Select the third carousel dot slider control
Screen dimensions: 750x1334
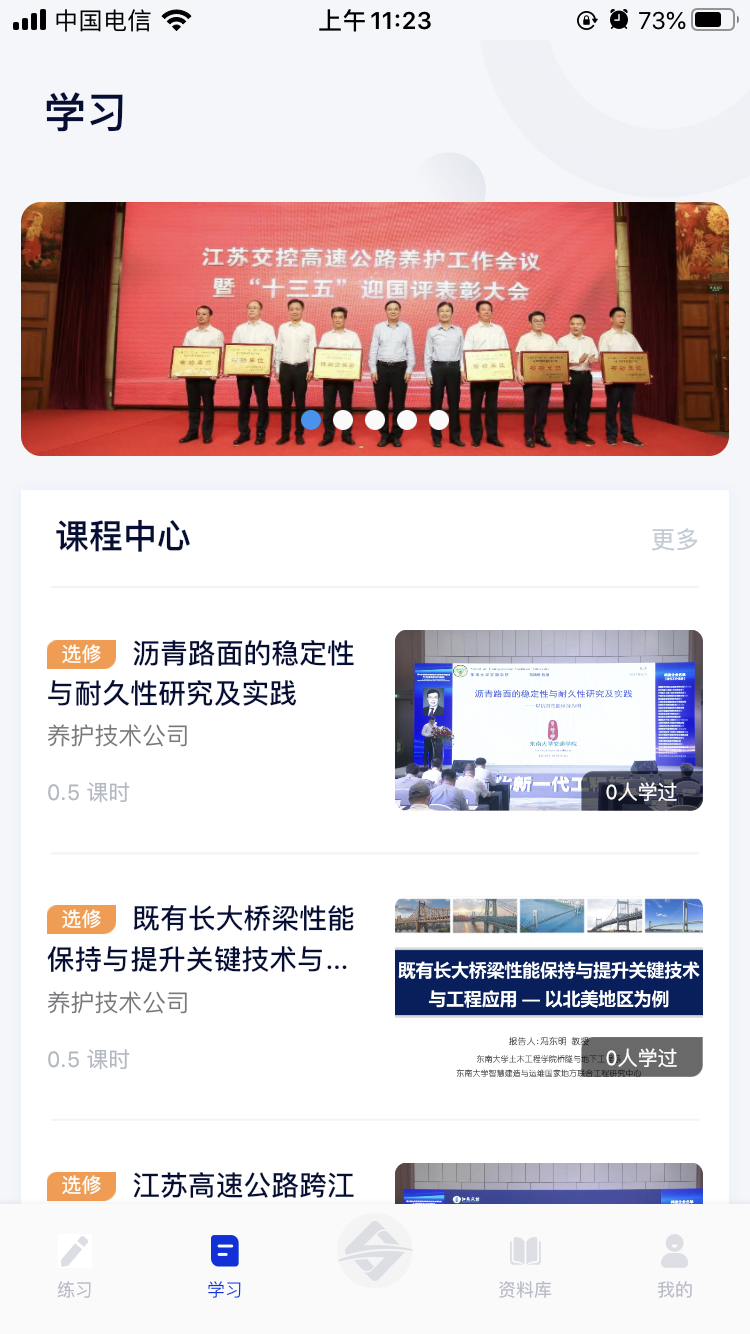point(375,420)
